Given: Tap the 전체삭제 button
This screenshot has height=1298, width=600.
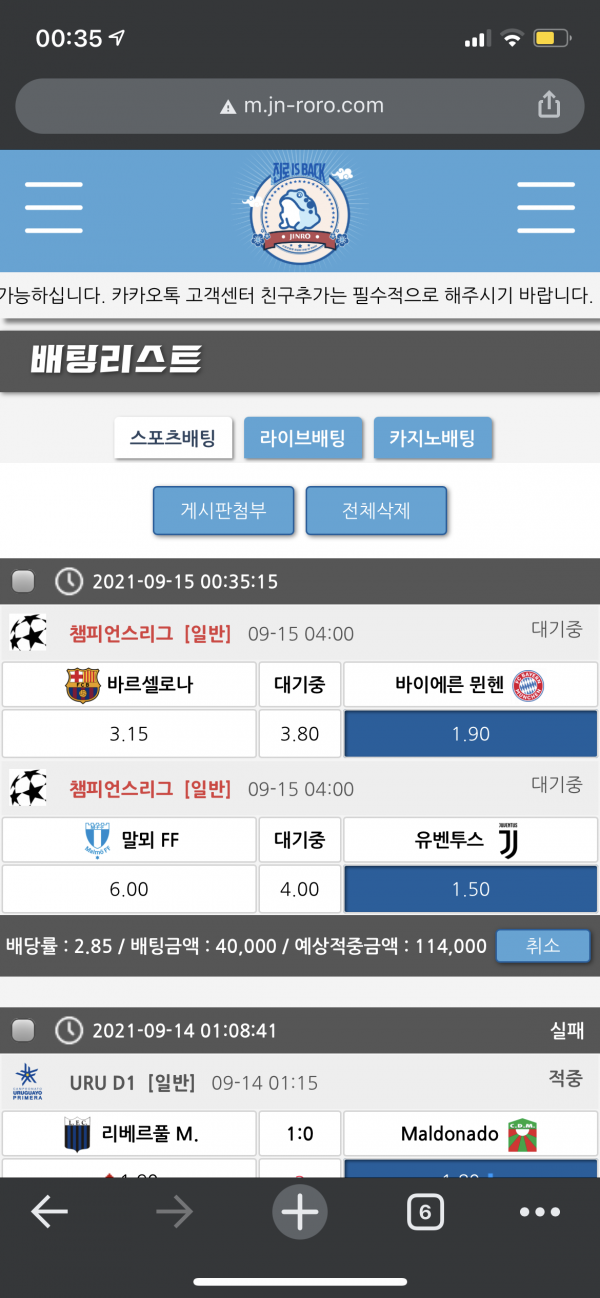Looking at the screenshot, I should pos(375,511).
